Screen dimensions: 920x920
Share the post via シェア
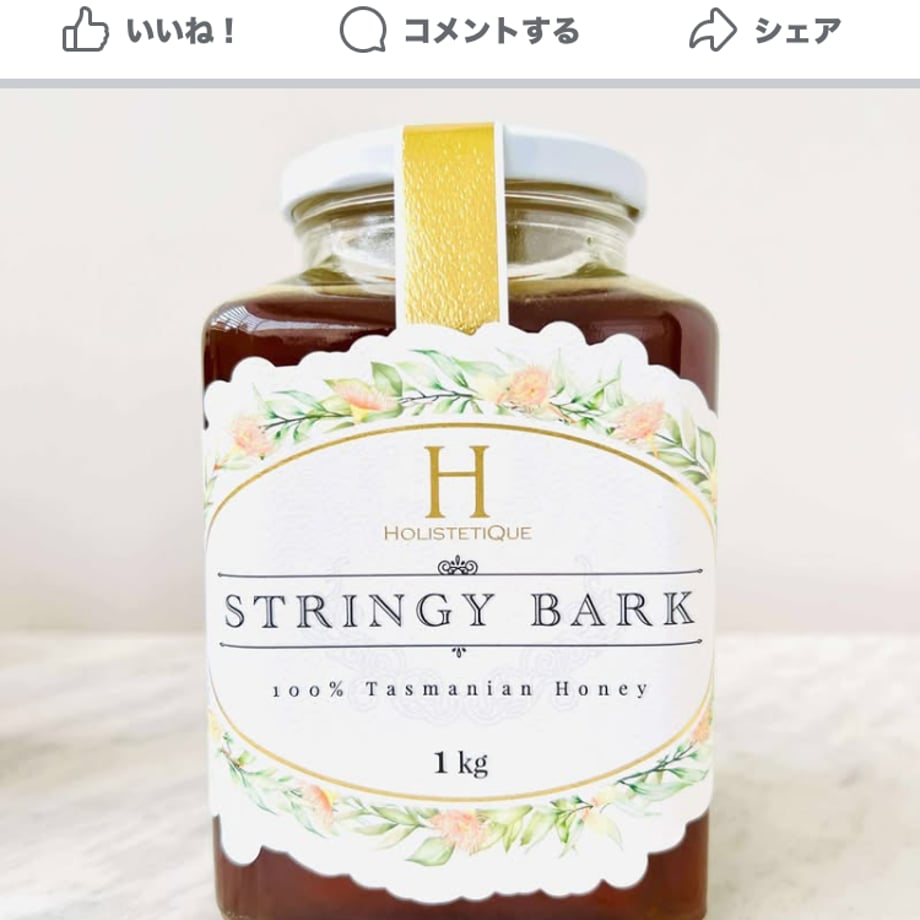coord(766,31)
